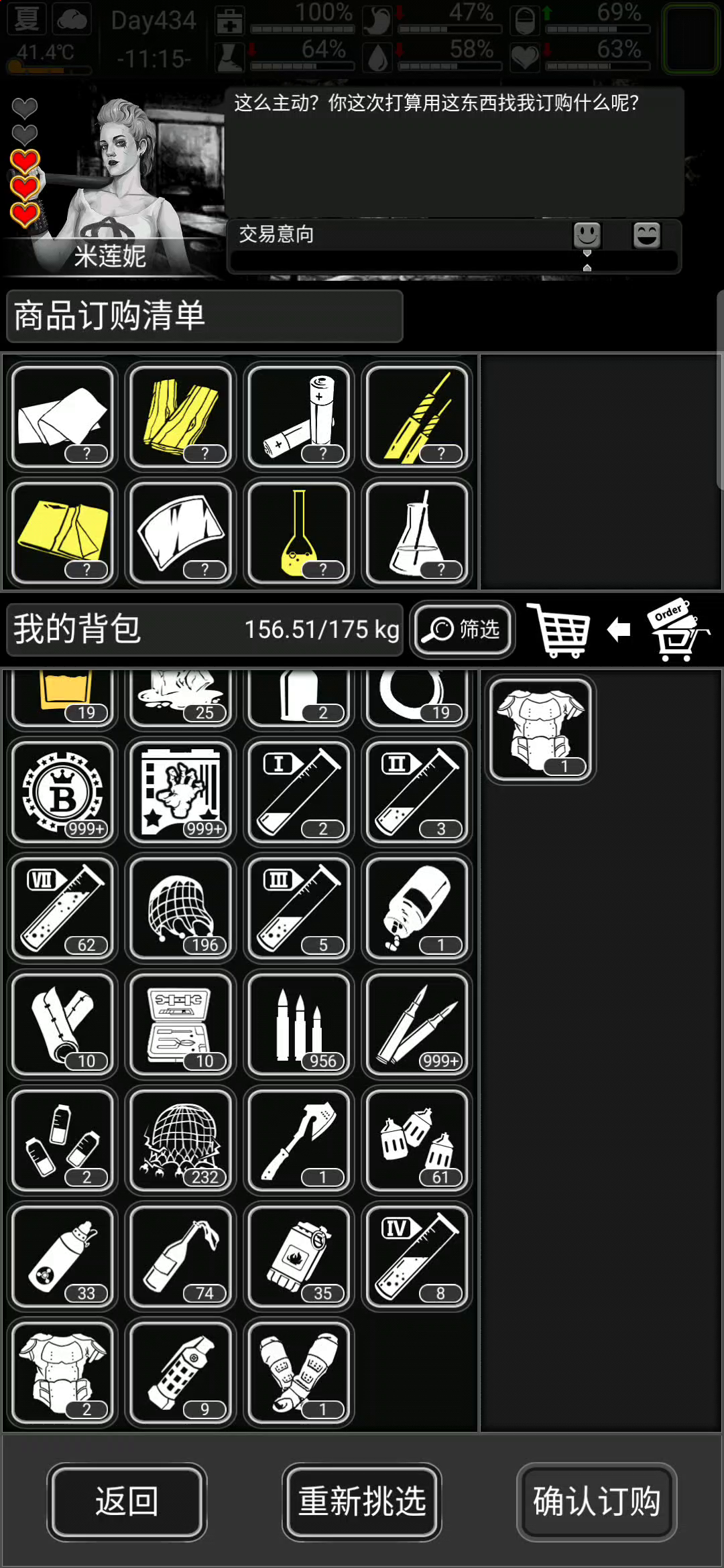Pick the white cloth order item
The image size is (724, 1568).
[x=62, y=417]
